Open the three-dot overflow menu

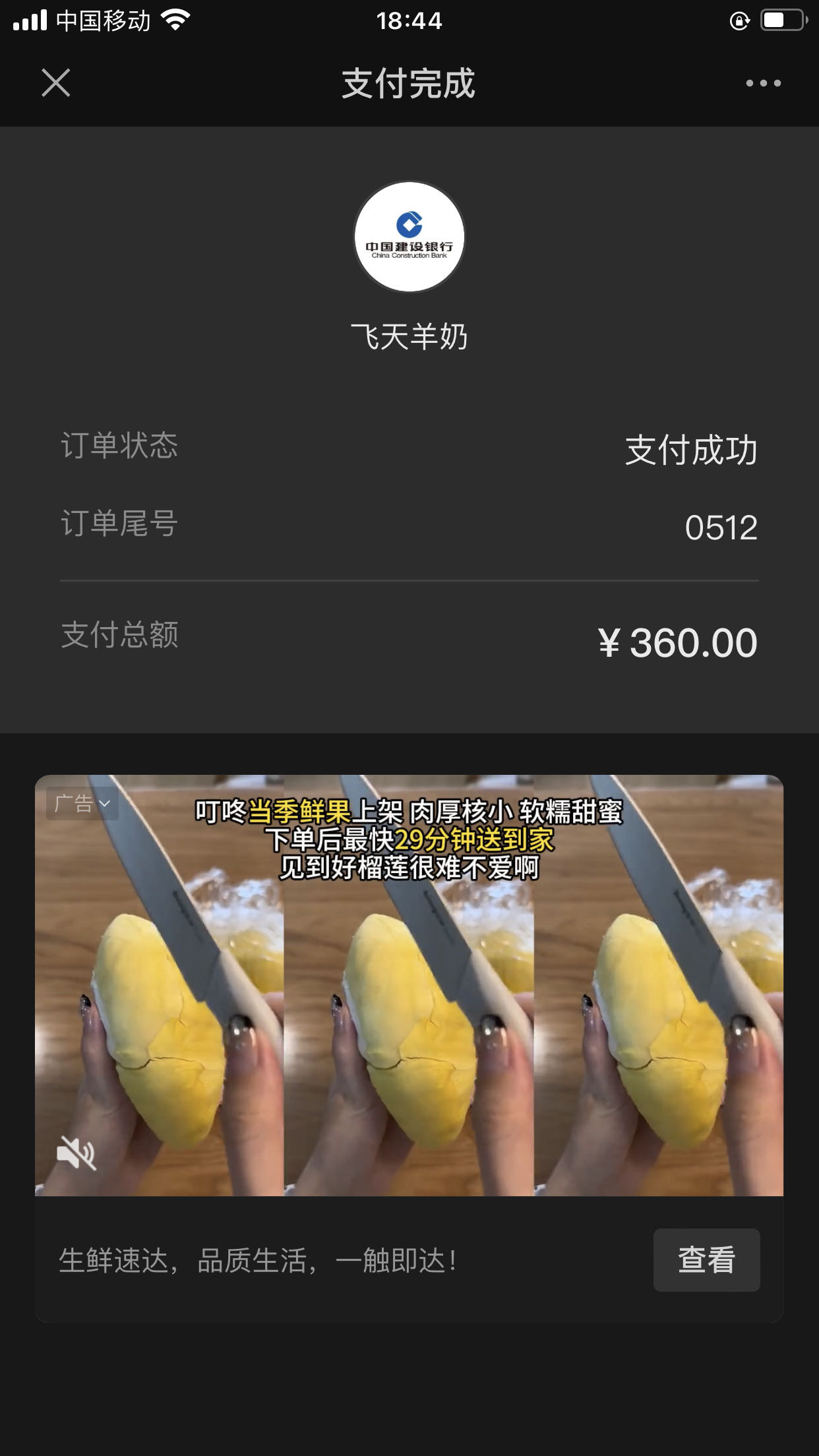click(x=763, y=83)
